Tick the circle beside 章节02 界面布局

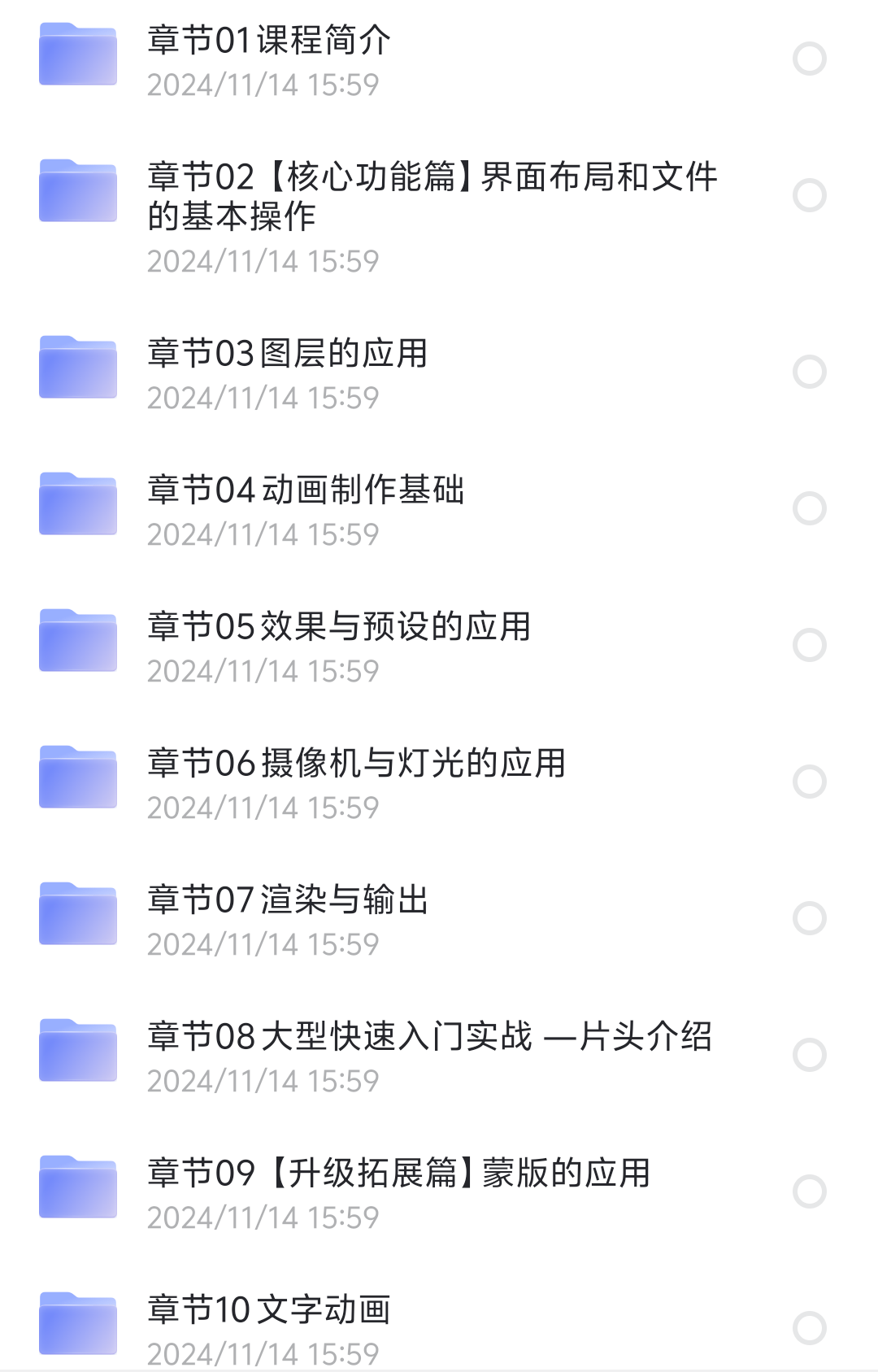click(x=810, y=195)
